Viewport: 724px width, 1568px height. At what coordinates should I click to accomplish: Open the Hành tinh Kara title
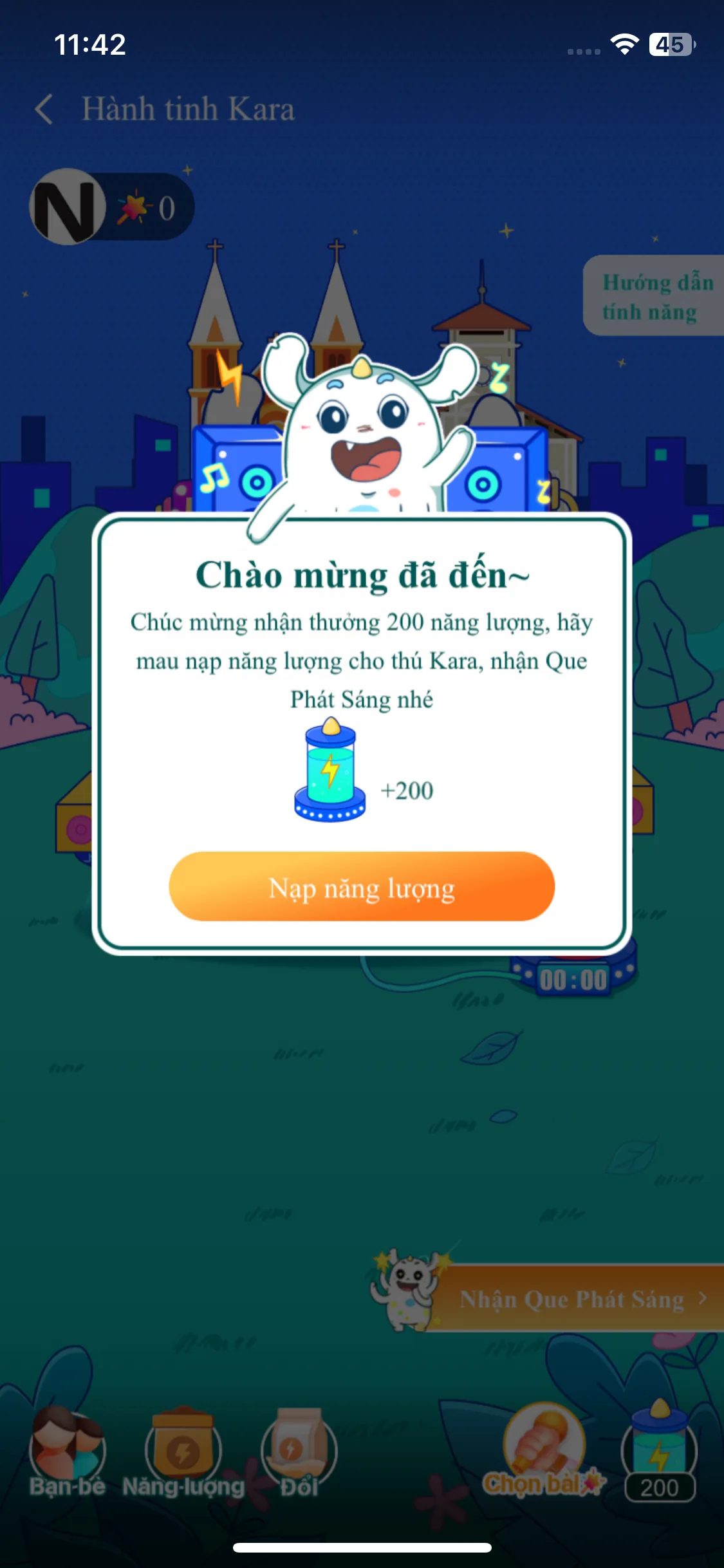[x=189, y=108]
